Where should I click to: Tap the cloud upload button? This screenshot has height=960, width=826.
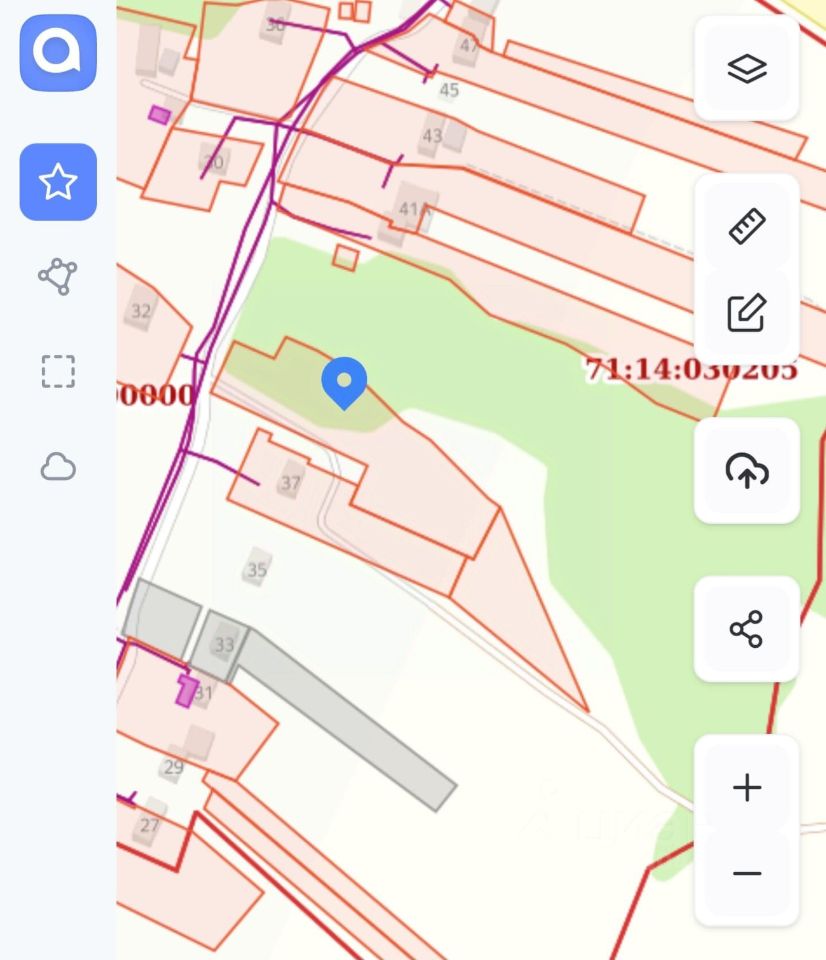[x=746, y=470]
